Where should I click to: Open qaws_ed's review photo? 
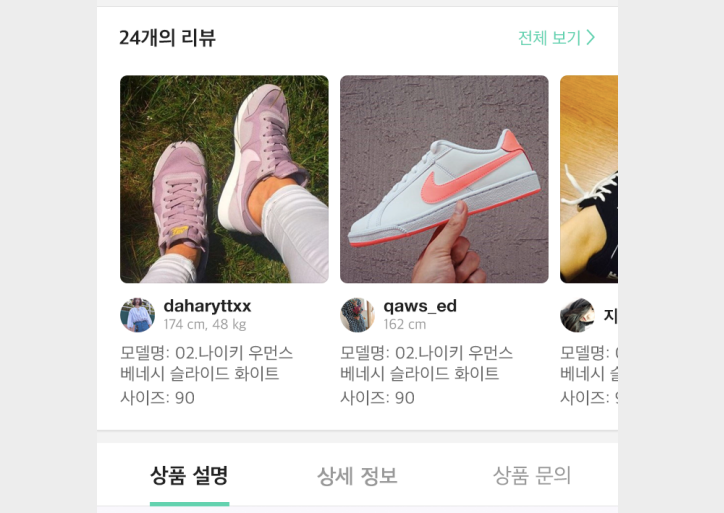[444, 179]
